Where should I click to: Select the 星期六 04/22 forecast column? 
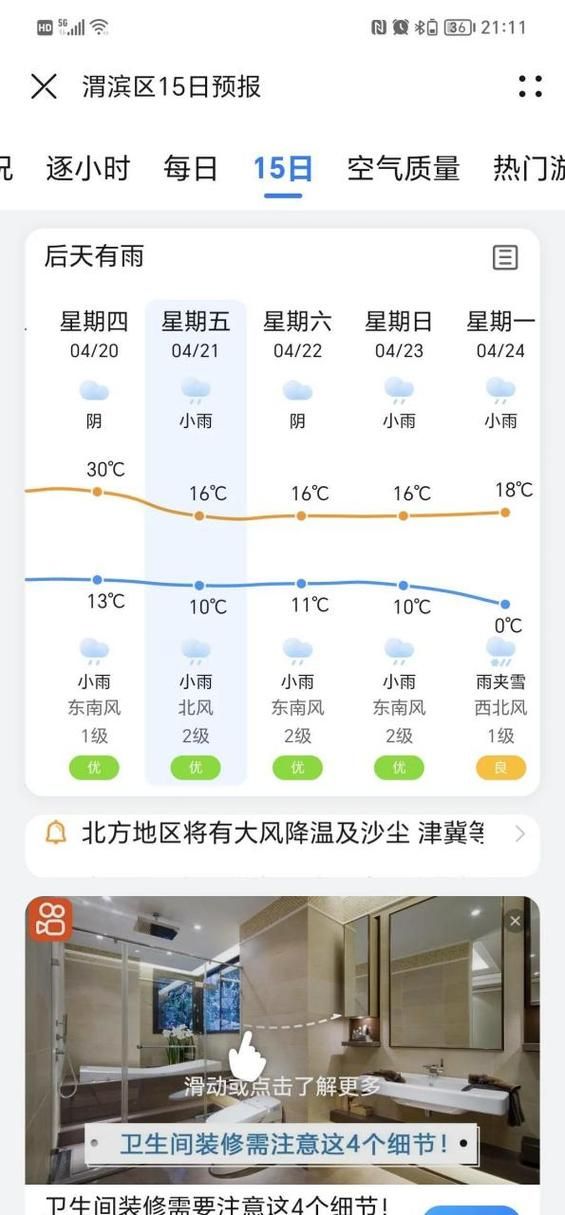pyautogui.click(x=297, y=542)
